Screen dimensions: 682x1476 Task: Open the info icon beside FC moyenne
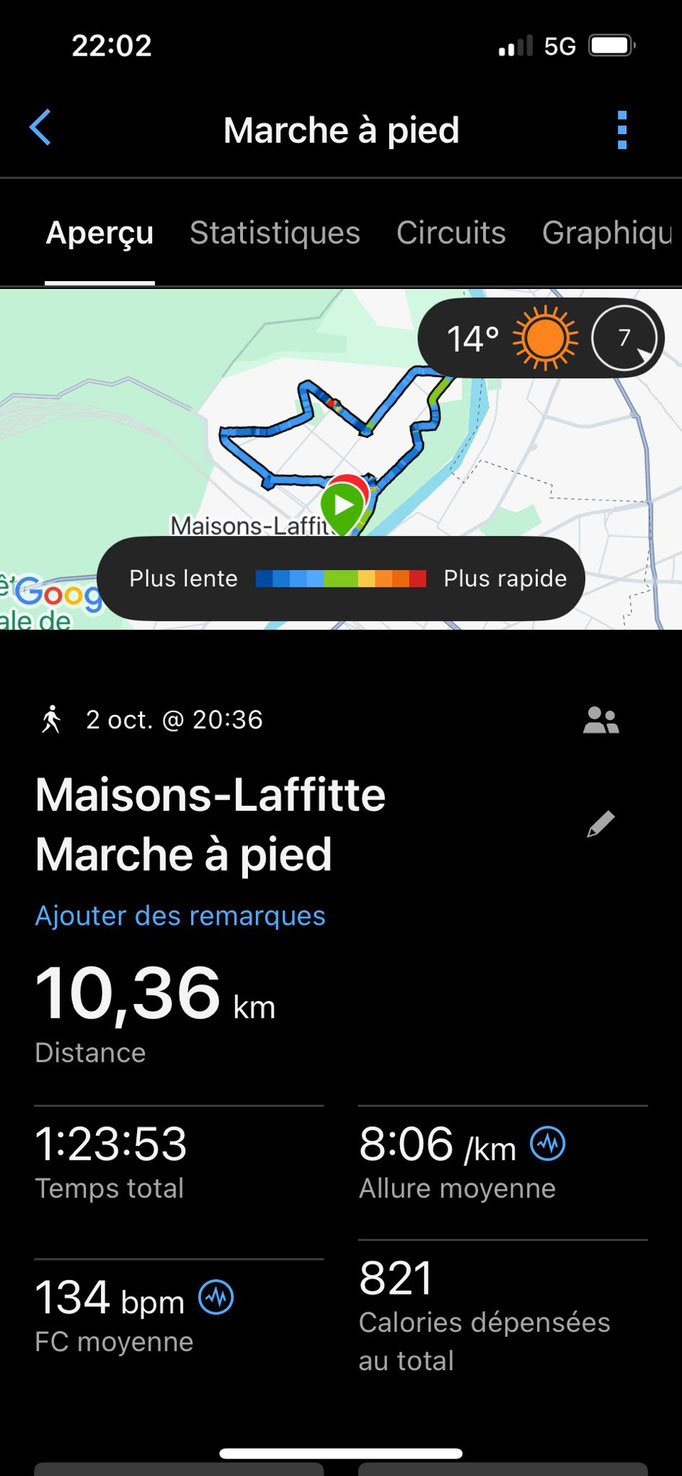point(216,1298)
